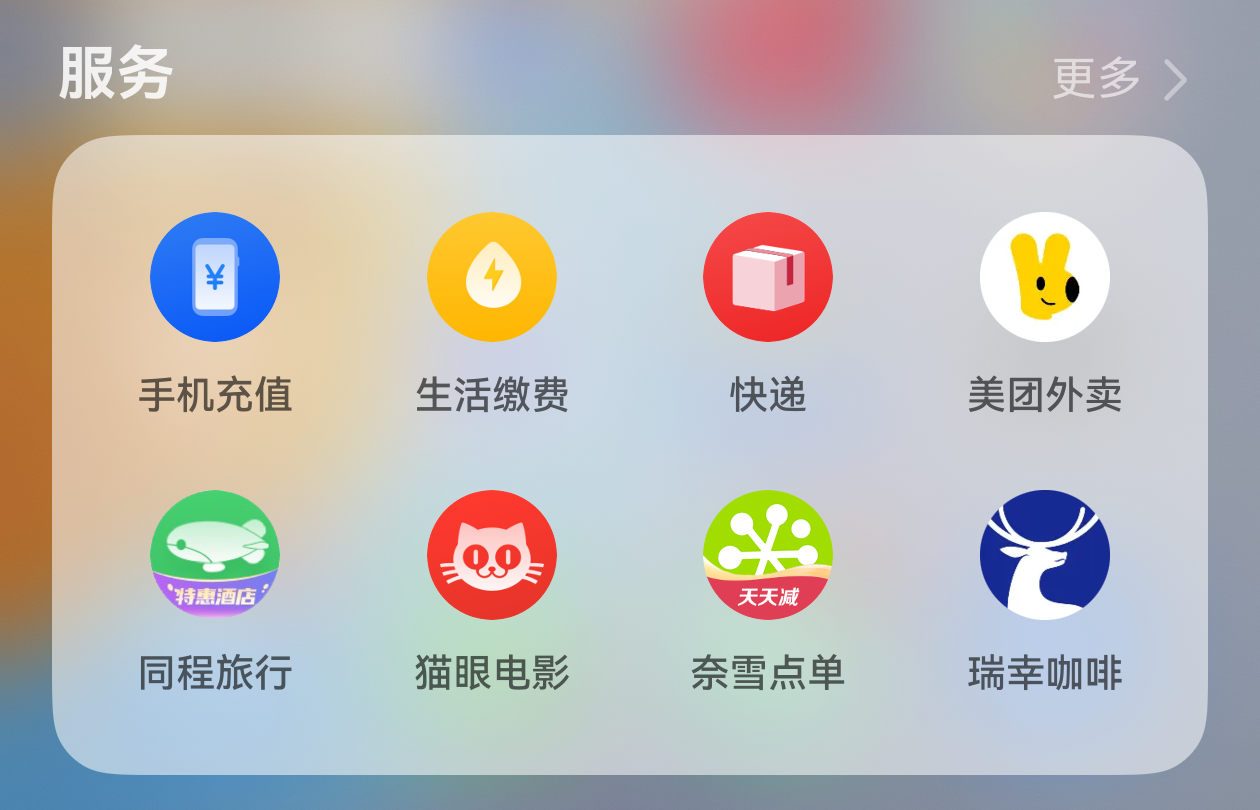The width and height of the screenshot is (1260, 810).
Task: Open 手机充值 phone top-up service
Action: [215, 277]
